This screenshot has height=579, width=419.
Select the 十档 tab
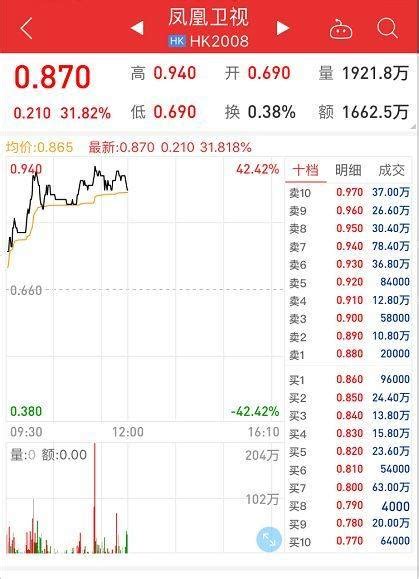tap(305, 170)
